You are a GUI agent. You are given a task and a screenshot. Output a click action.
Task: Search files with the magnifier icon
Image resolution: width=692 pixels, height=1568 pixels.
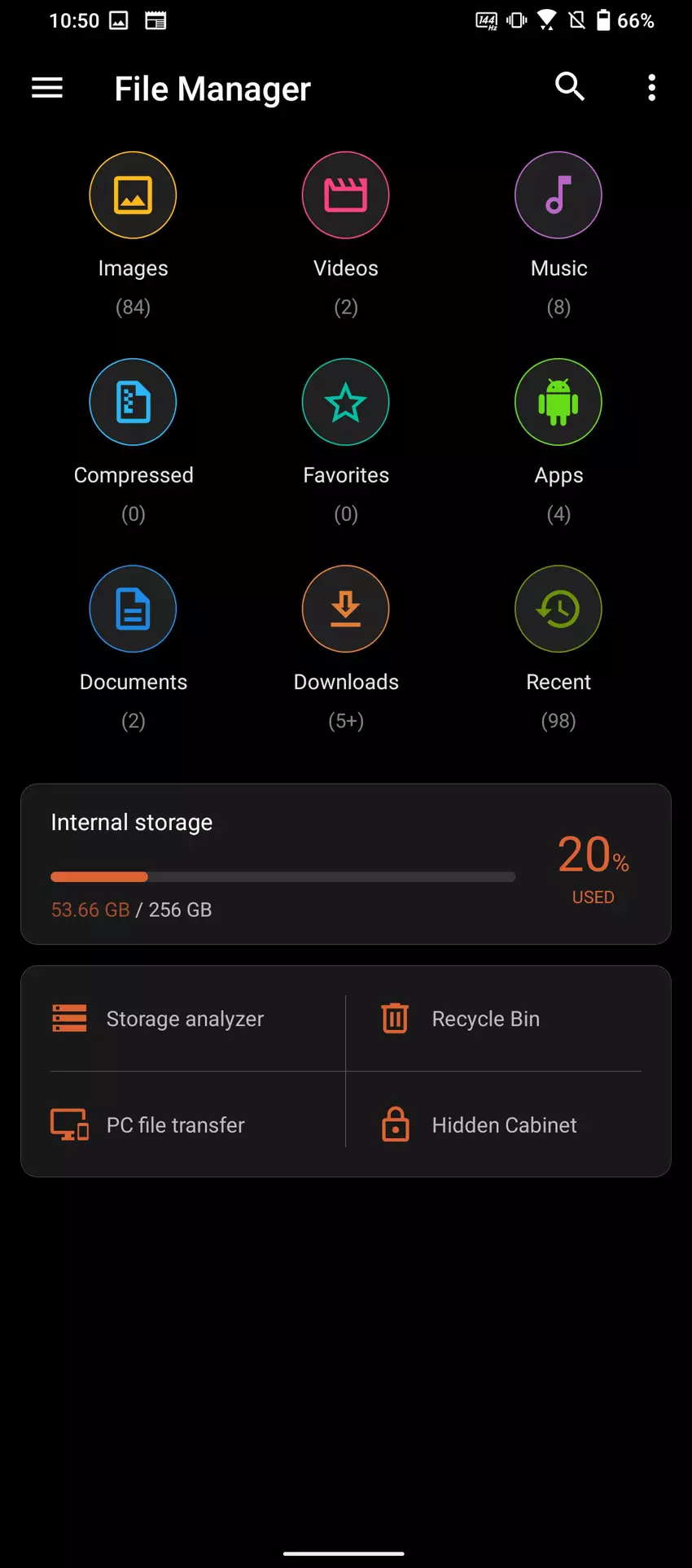click(x=570, y=86)
